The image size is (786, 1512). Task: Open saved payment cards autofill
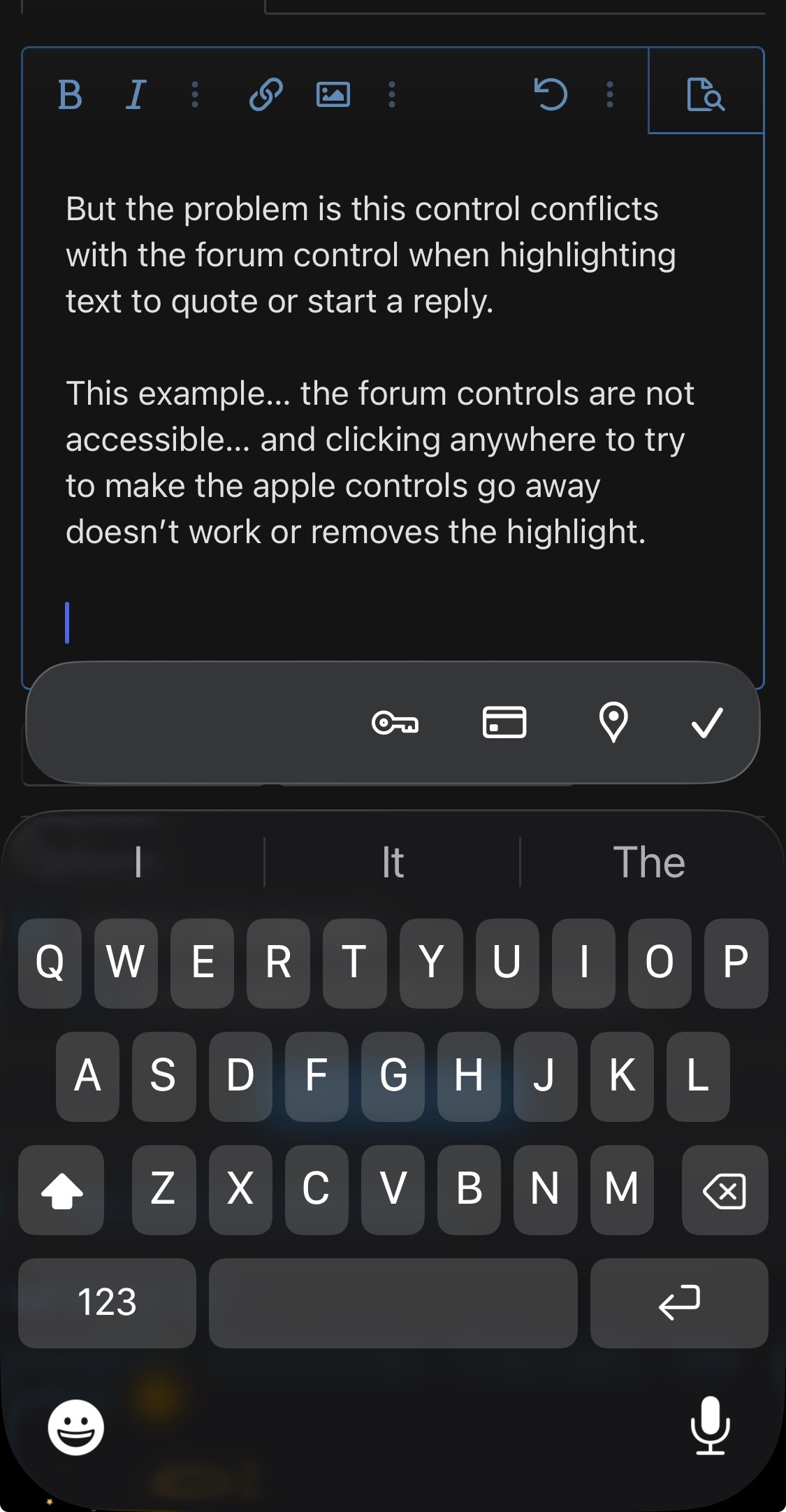(x=504, y=723)
